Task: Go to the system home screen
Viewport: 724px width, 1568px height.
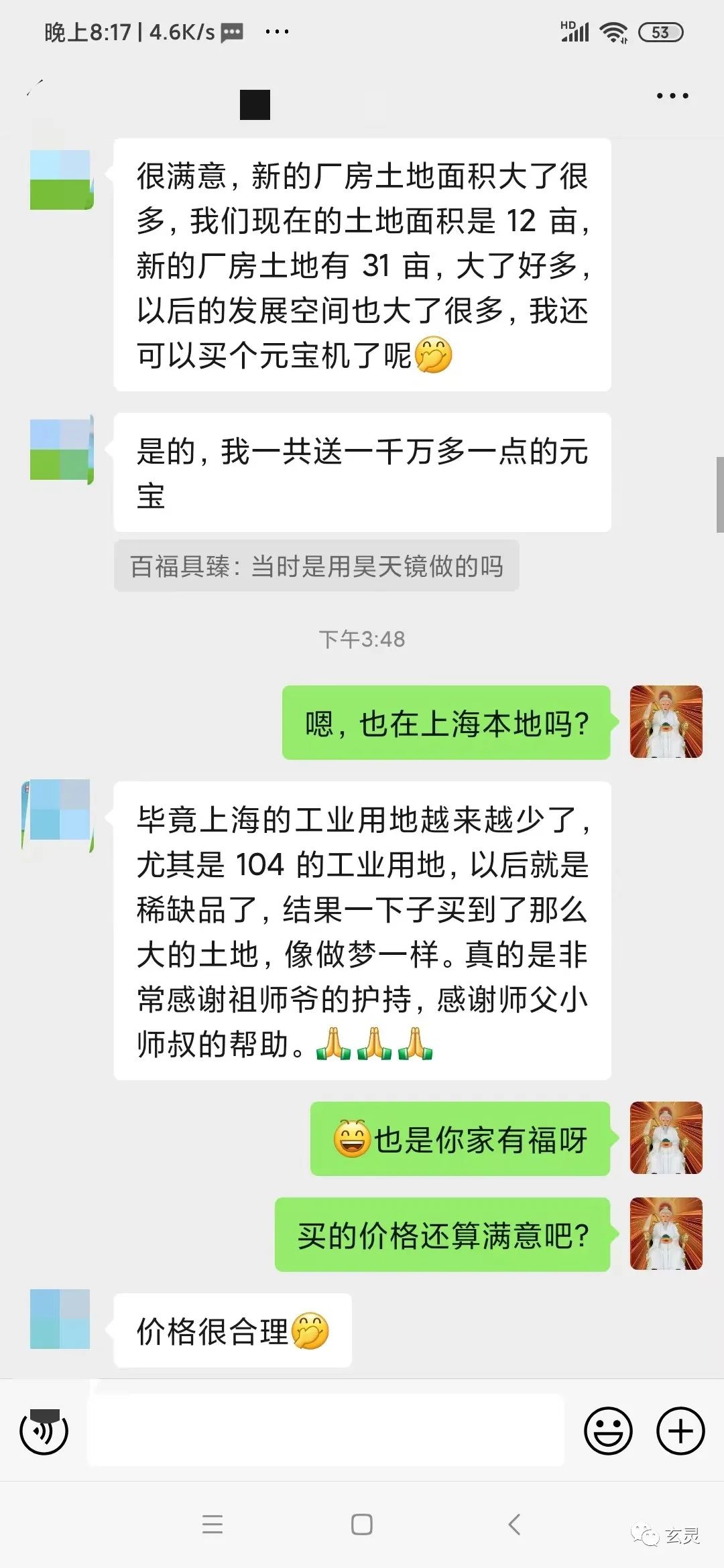Action: 362,1525
